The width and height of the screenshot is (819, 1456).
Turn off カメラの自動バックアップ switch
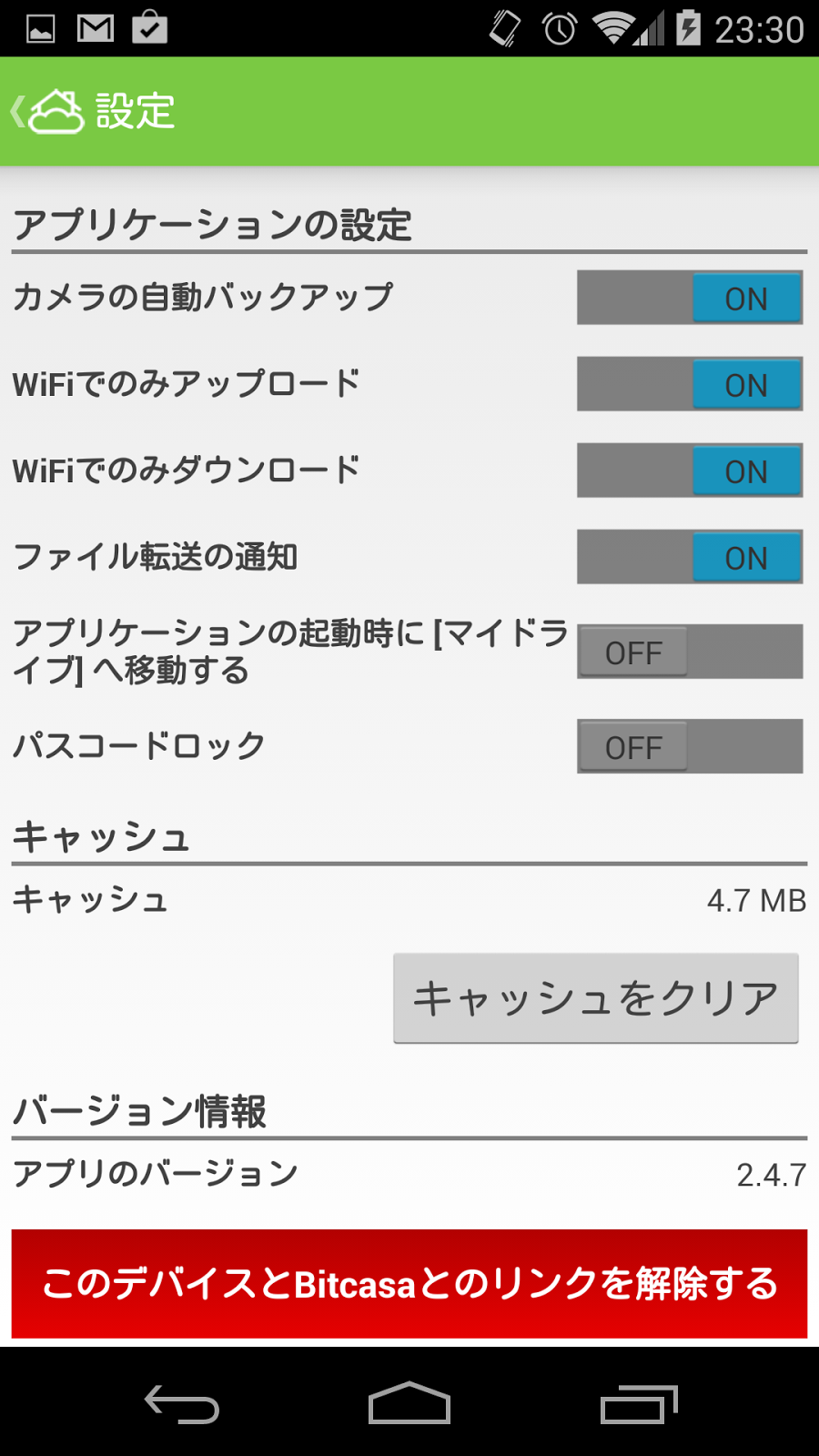click(x=690, y=298)
